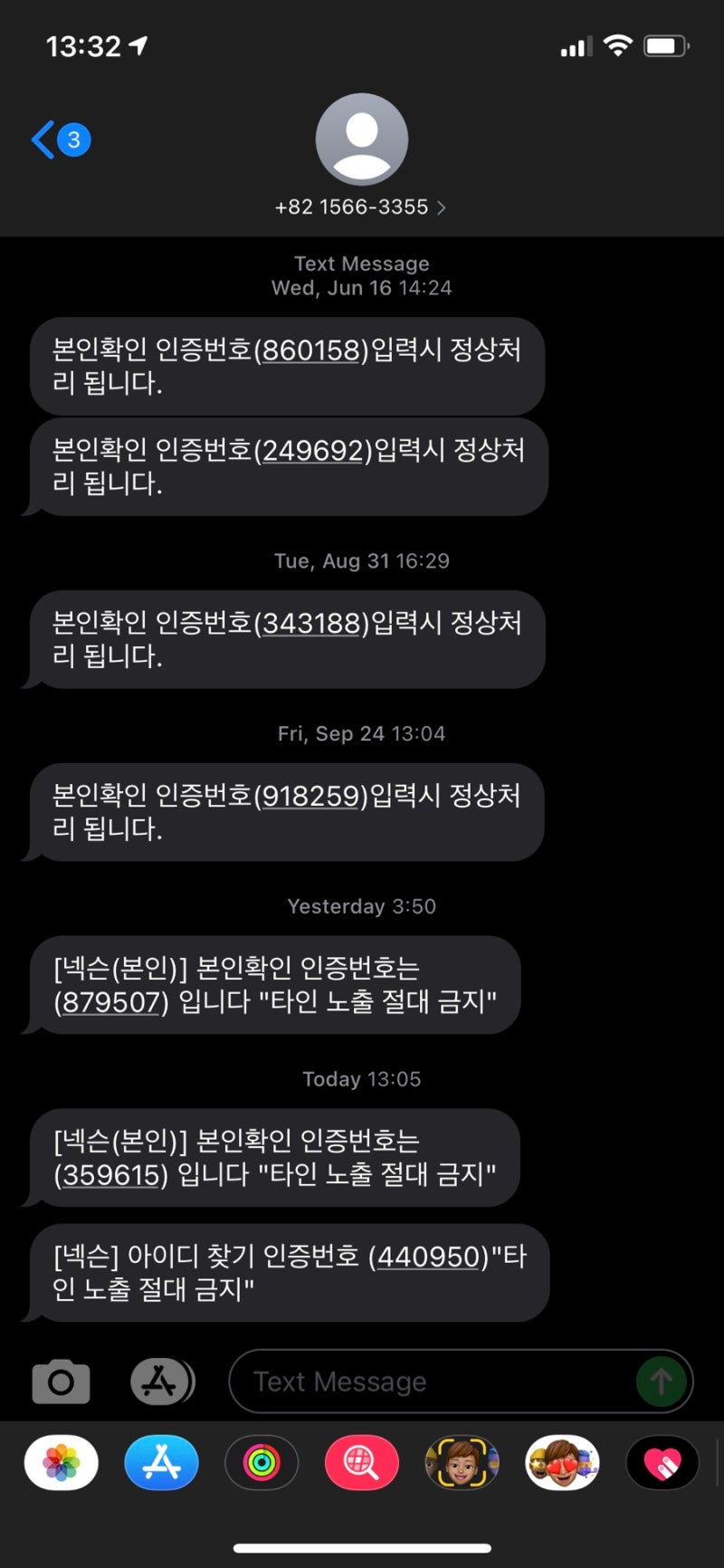This screenshot has width=724, height=1568.
Task: Open the blue App Store icon
Action: coord(161,1463)
